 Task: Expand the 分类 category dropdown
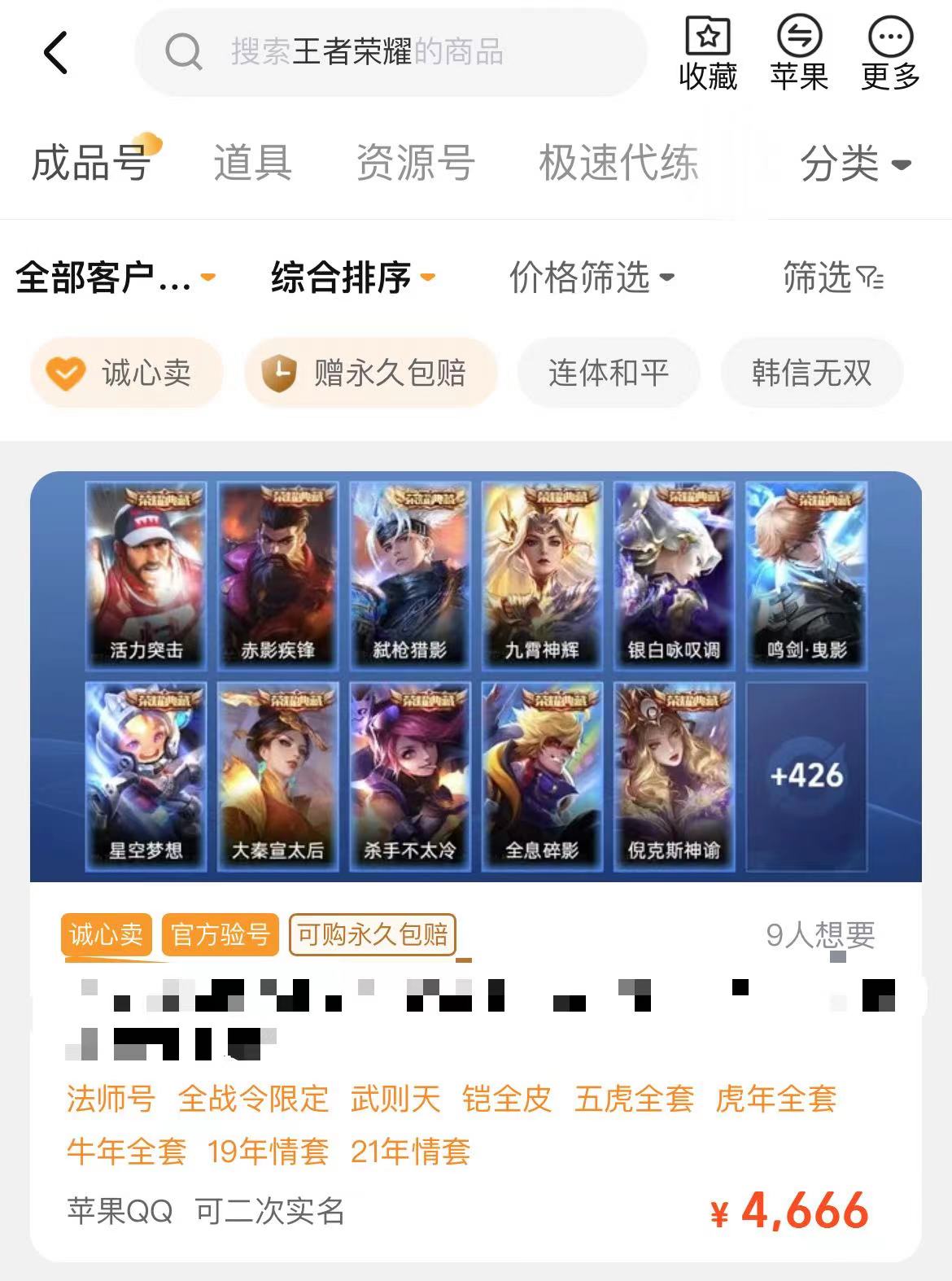854,164
